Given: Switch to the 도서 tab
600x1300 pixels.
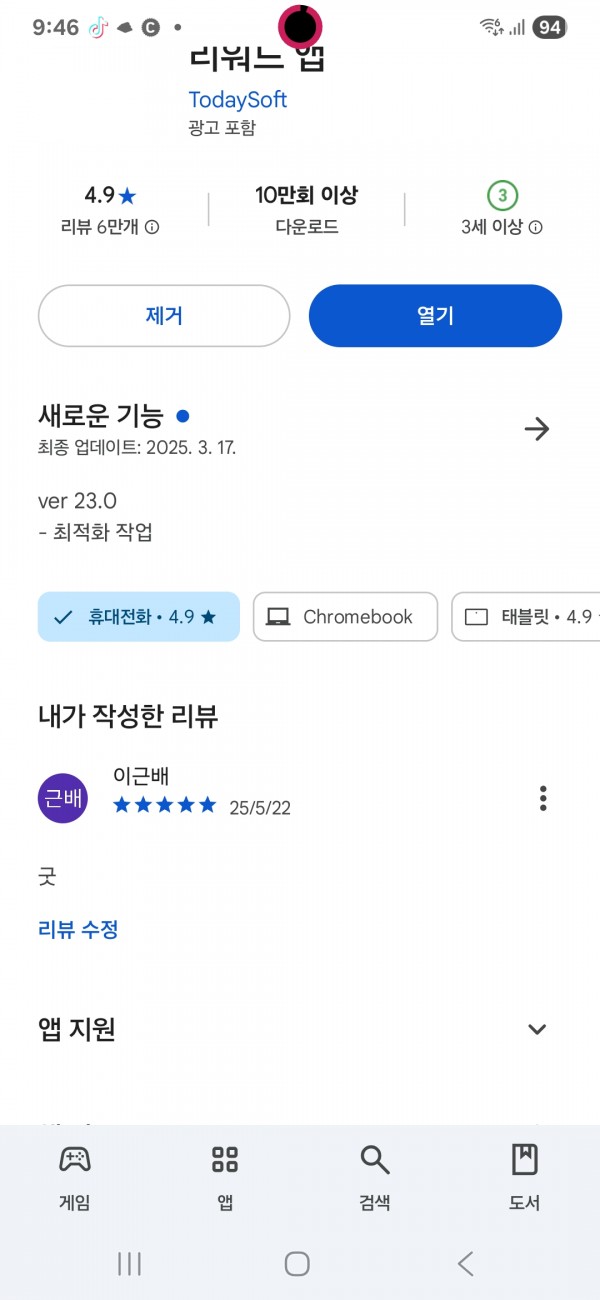Looking at the screenshot, I should click(x=525, y=1178).
